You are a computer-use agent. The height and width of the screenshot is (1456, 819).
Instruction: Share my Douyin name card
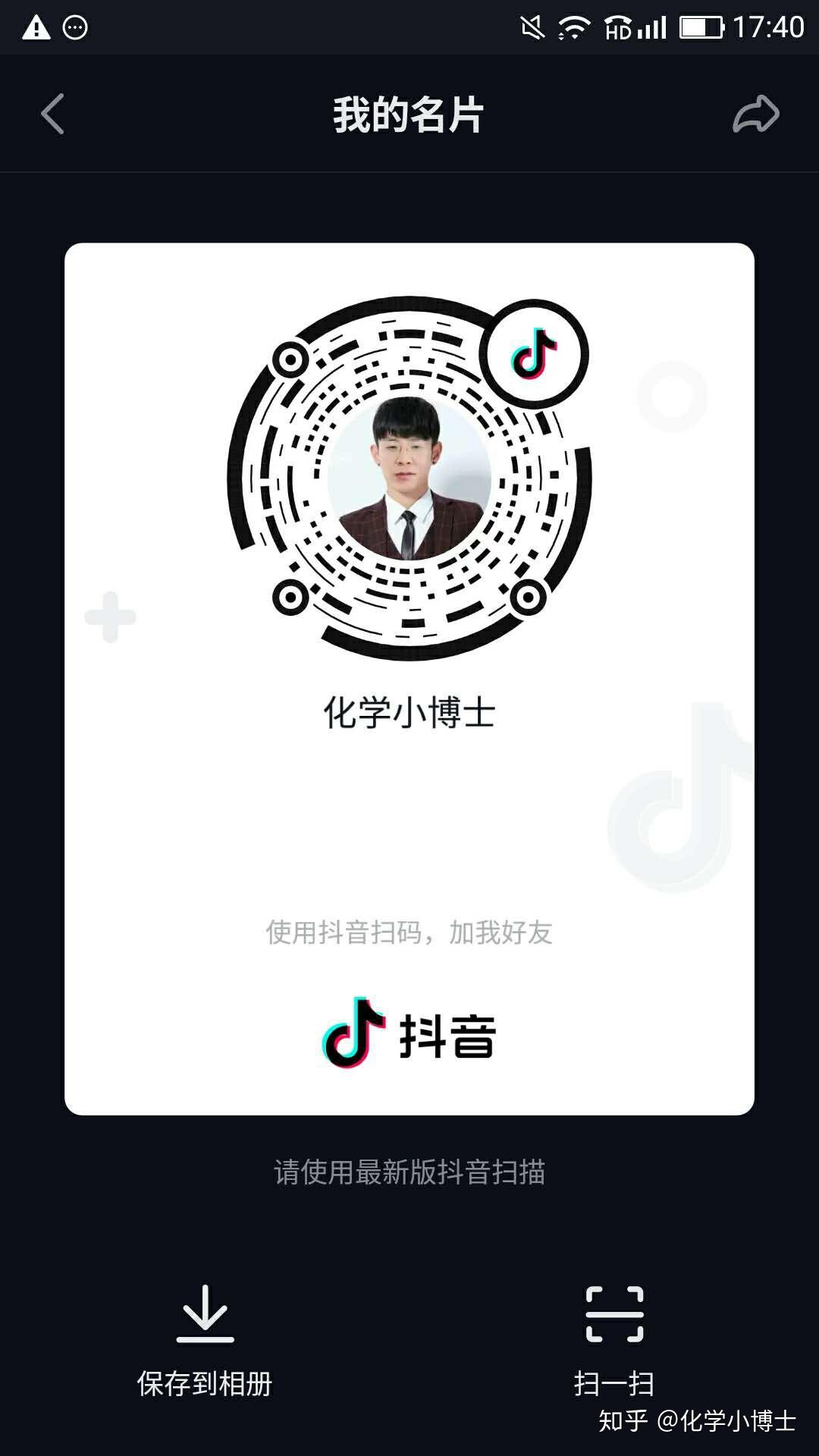[755, 115]
